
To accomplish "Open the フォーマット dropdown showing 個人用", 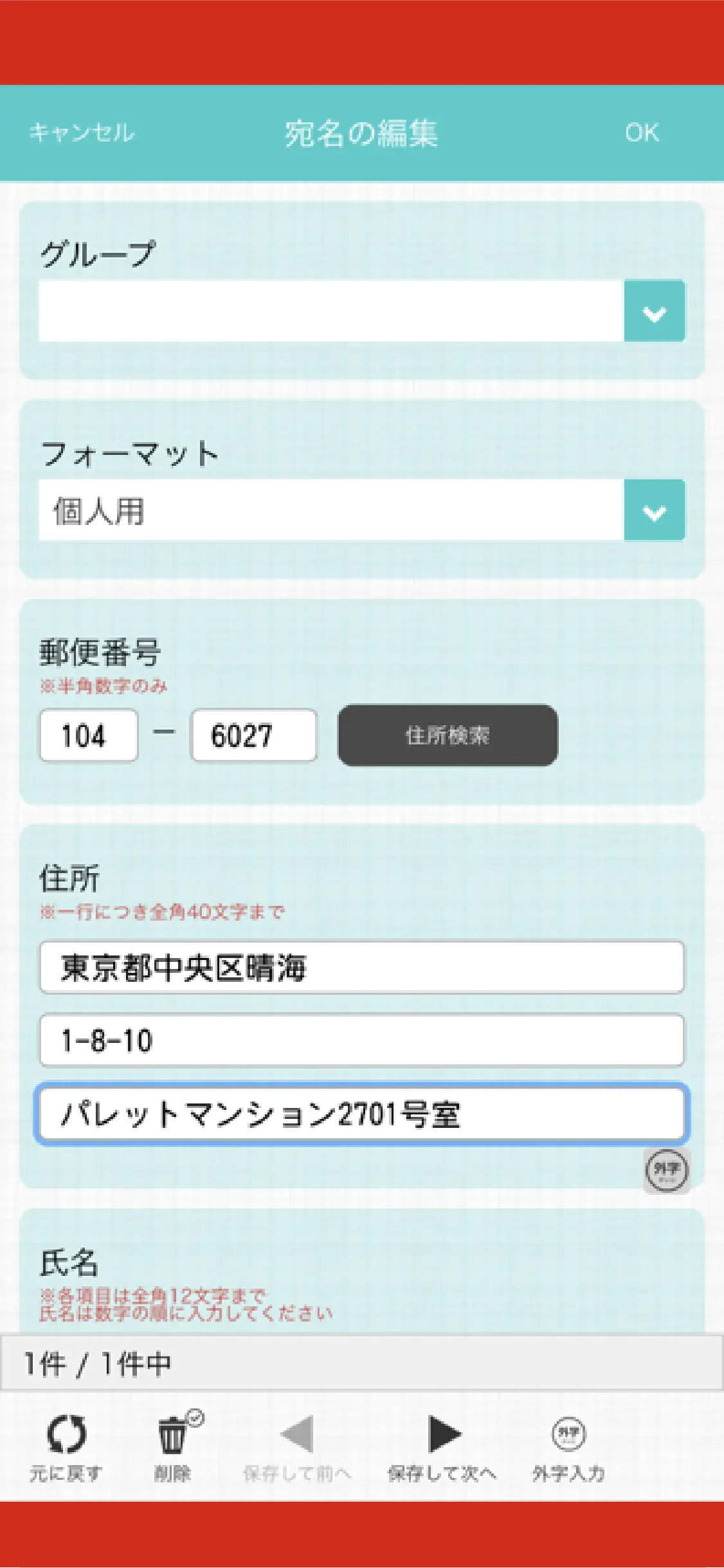I will [x=654, y=510].
